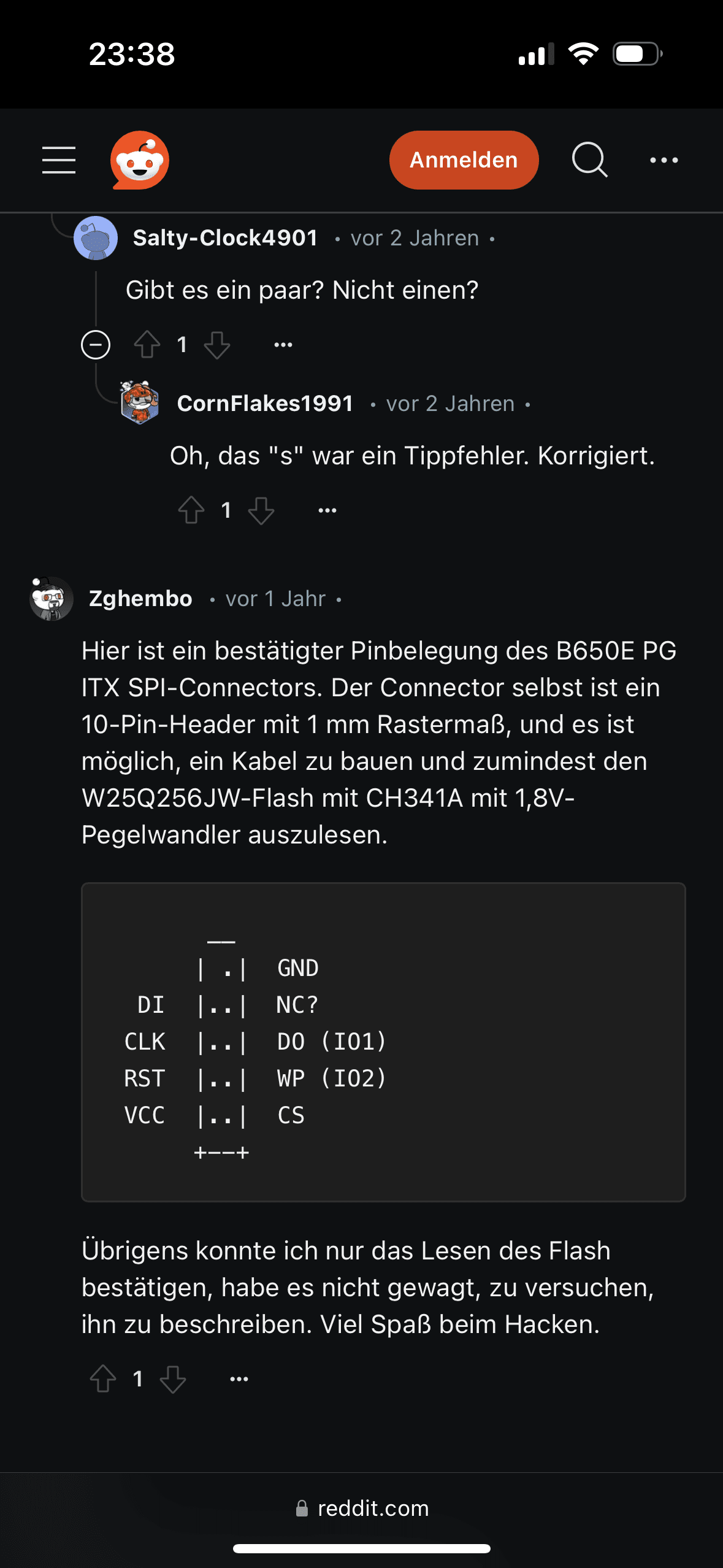Screen dimensions: 723x1568
Task: Open the top bar overflow menu
Action: click(664, 160)
